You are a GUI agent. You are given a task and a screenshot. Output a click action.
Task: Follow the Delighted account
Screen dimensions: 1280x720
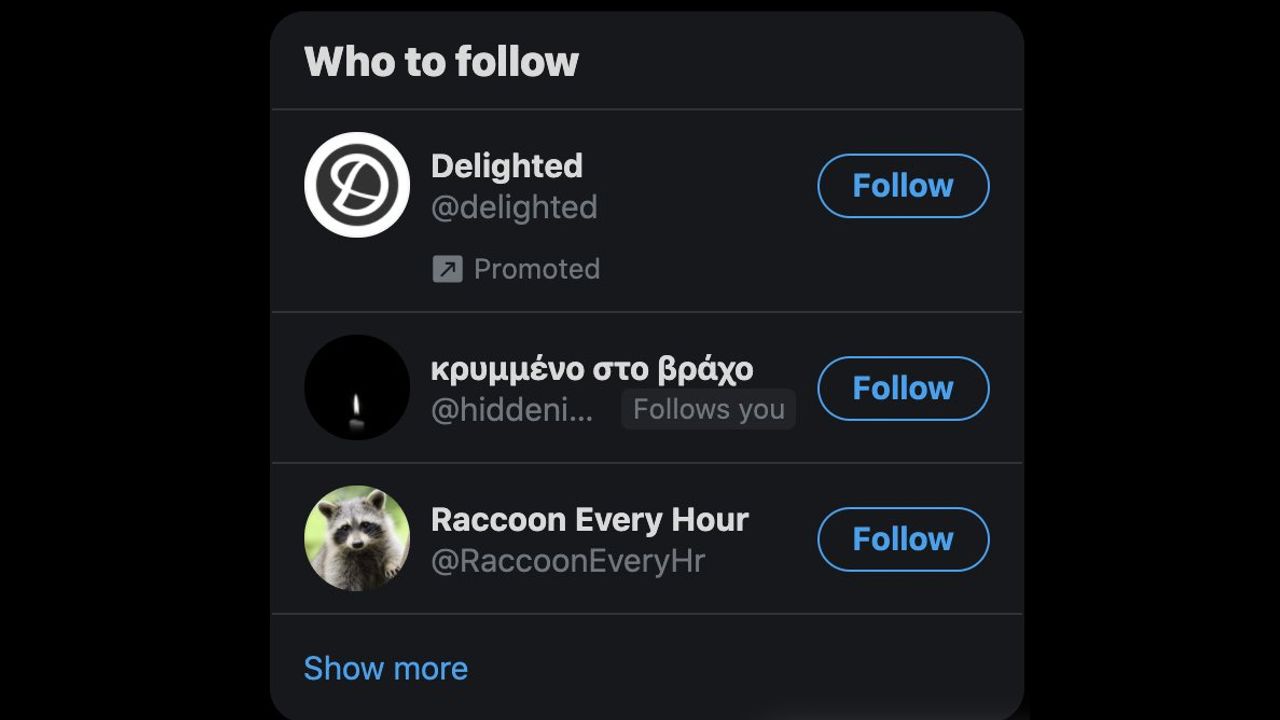(x=903, y=186)
